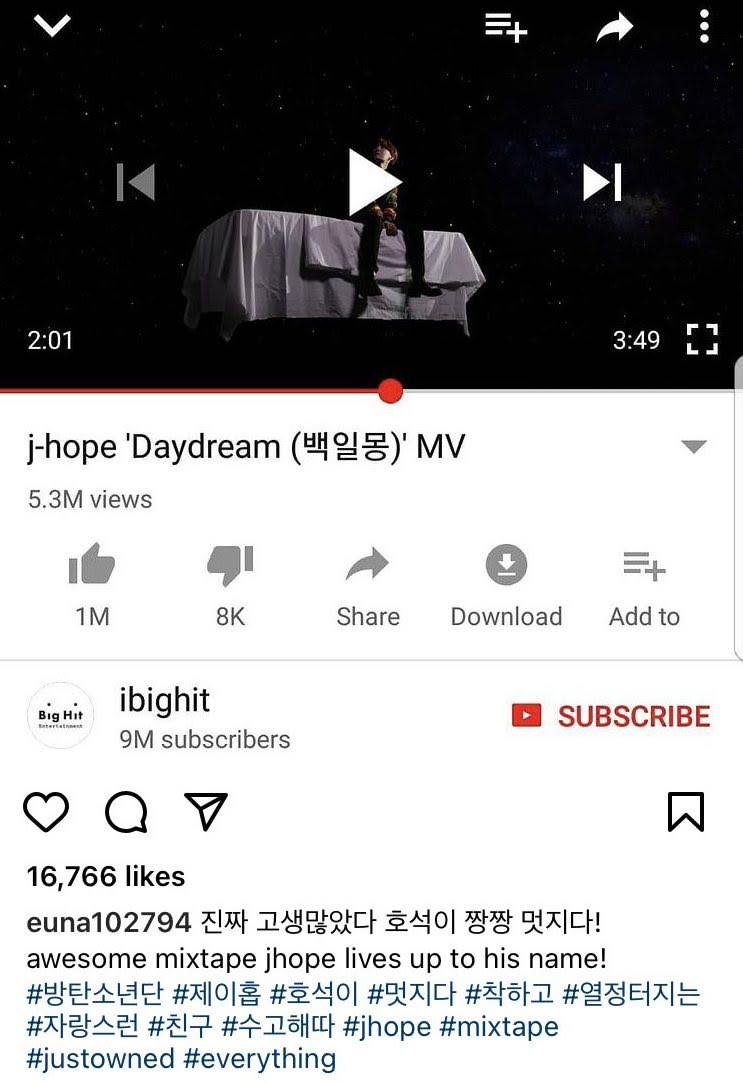The image size is (743, 1083).
Task: View the list of 16,766 likes
Action: [106, 877]
